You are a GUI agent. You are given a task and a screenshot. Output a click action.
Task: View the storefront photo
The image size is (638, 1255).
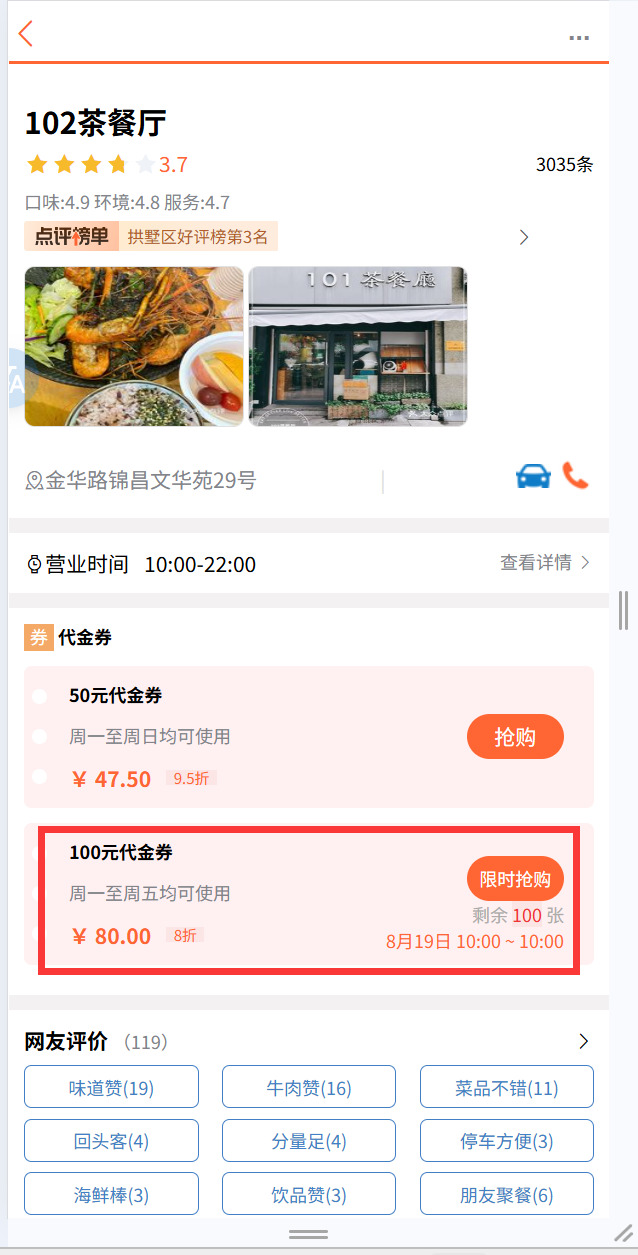tap(358, 346)
